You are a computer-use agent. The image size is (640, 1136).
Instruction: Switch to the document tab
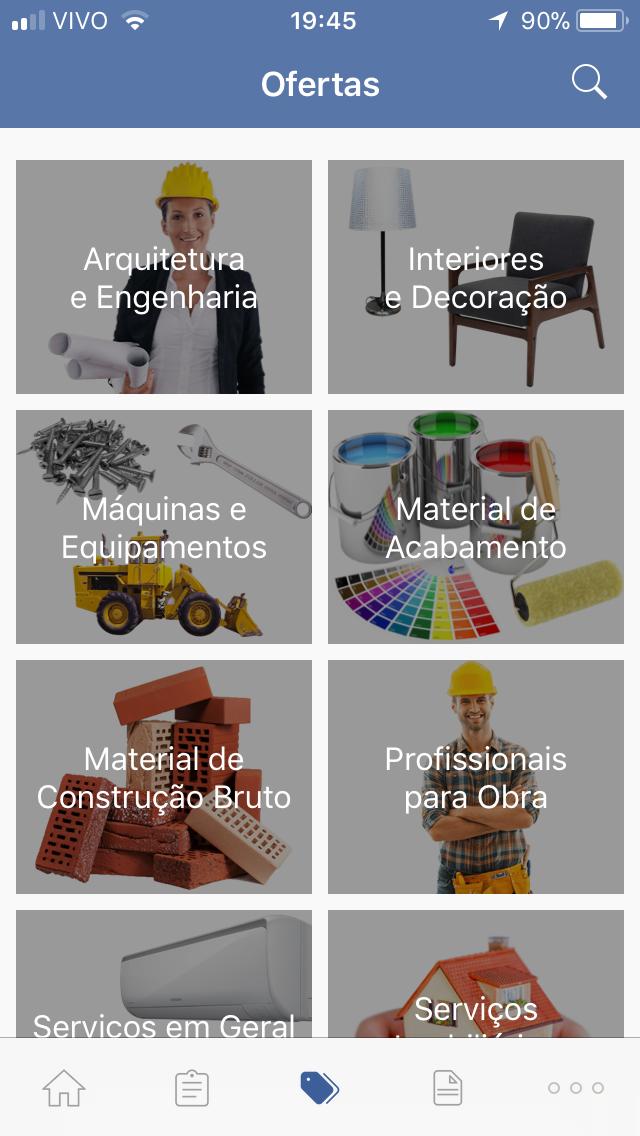point(448,1088)
